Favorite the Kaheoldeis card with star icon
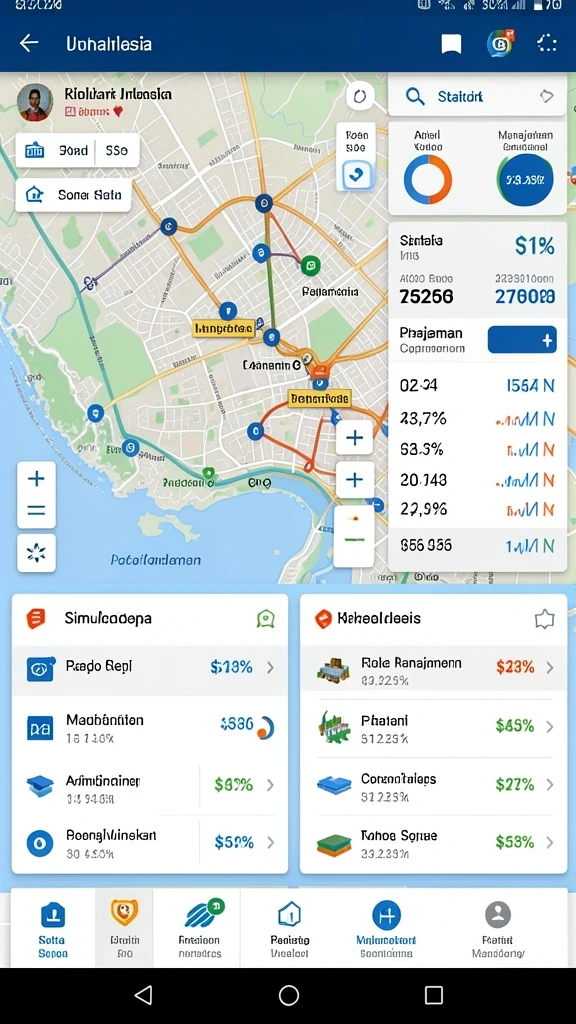This screenshot has width=576, height=1024. tap(544, 619)
